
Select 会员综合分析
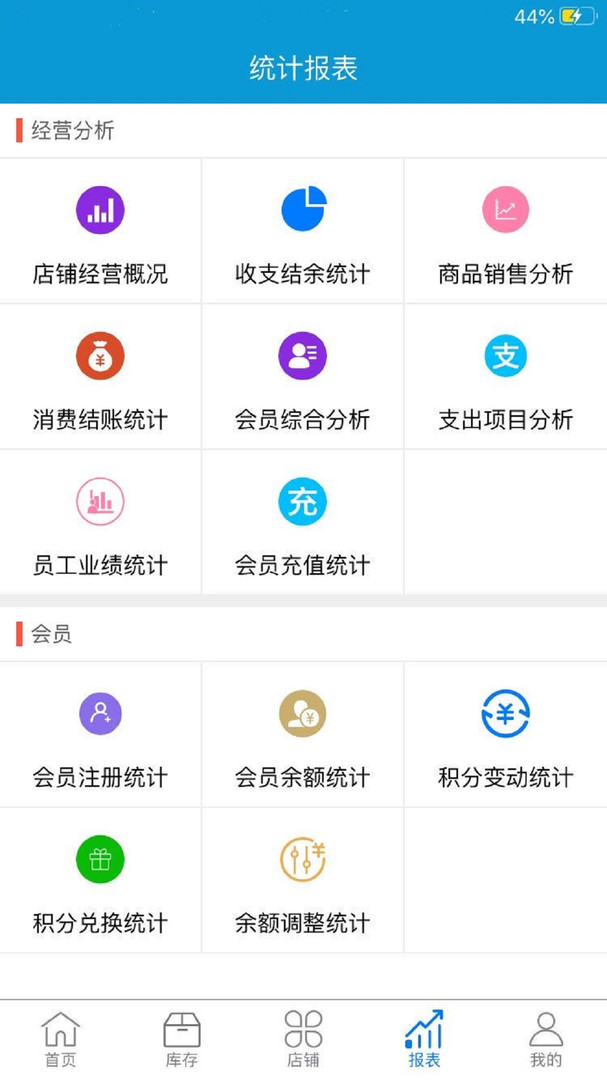(x=303, y=378)
